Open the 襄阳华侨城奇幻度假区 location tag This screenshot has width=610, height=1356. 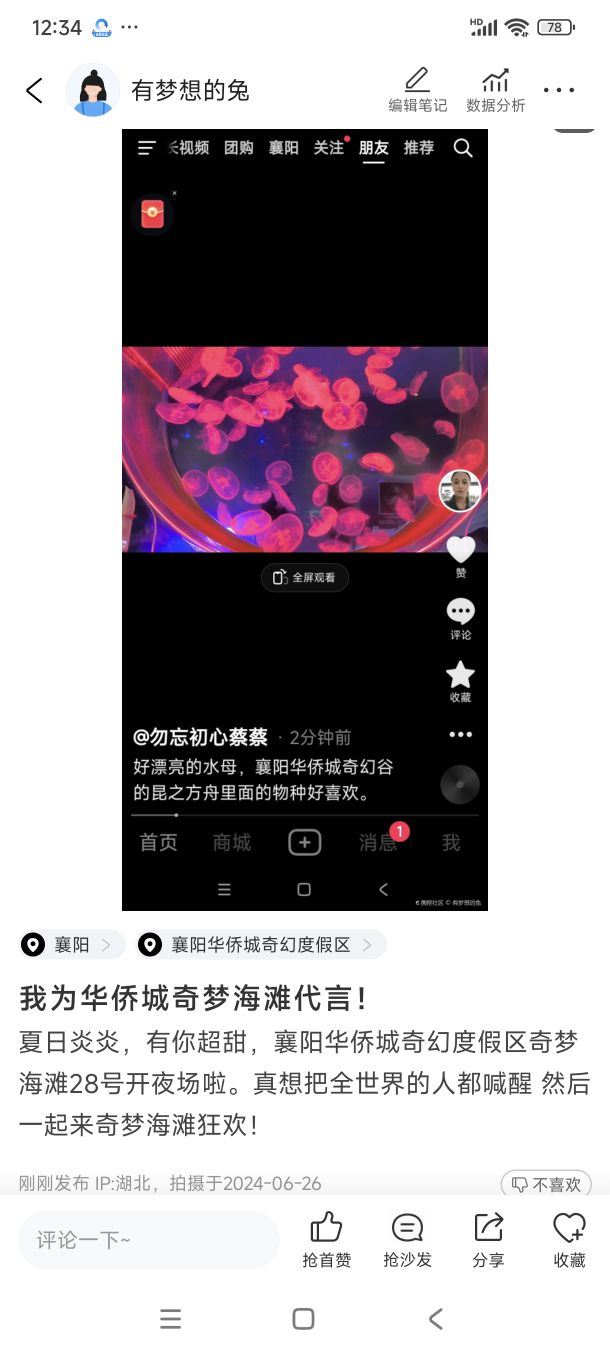pyautogui.click(x=261, y=945)
